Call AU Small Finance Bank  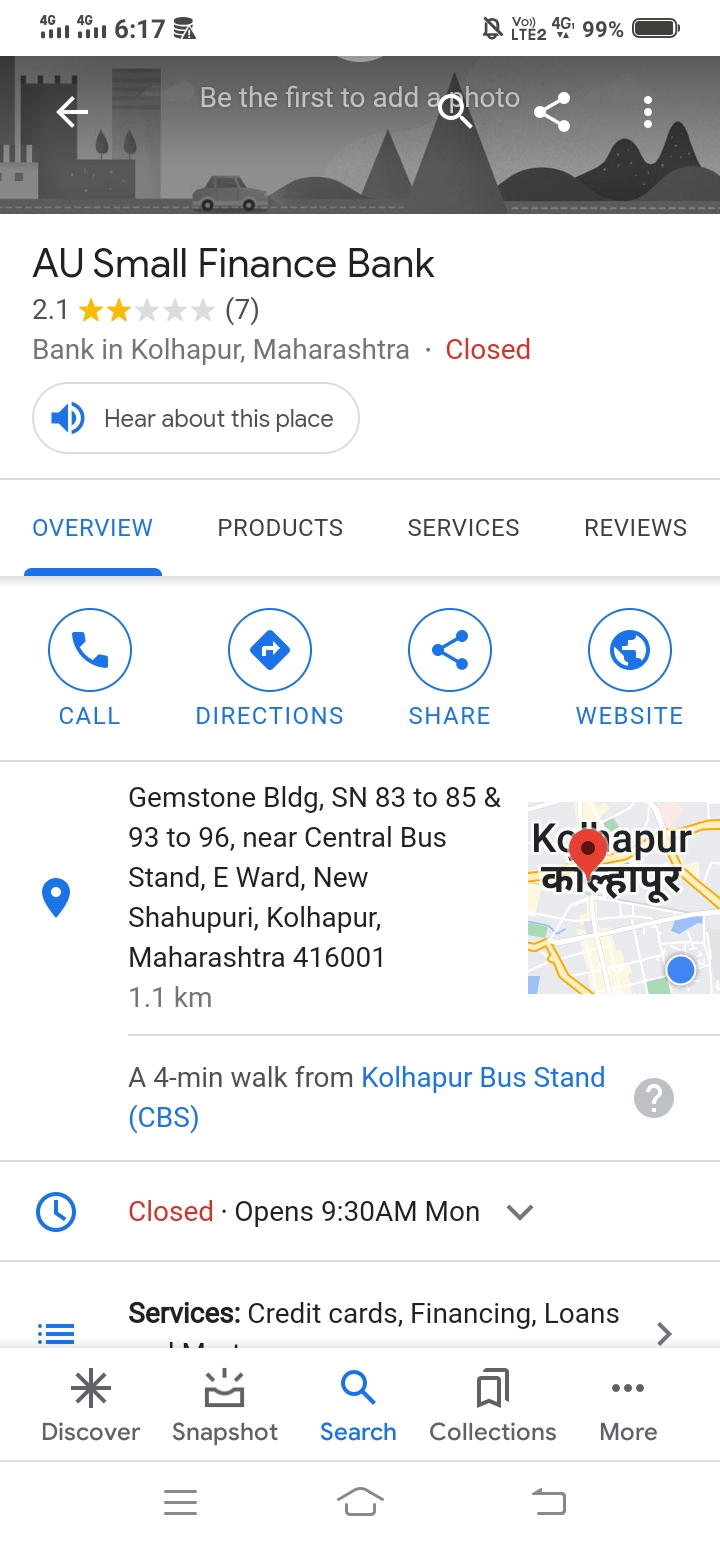coord(90,669)
